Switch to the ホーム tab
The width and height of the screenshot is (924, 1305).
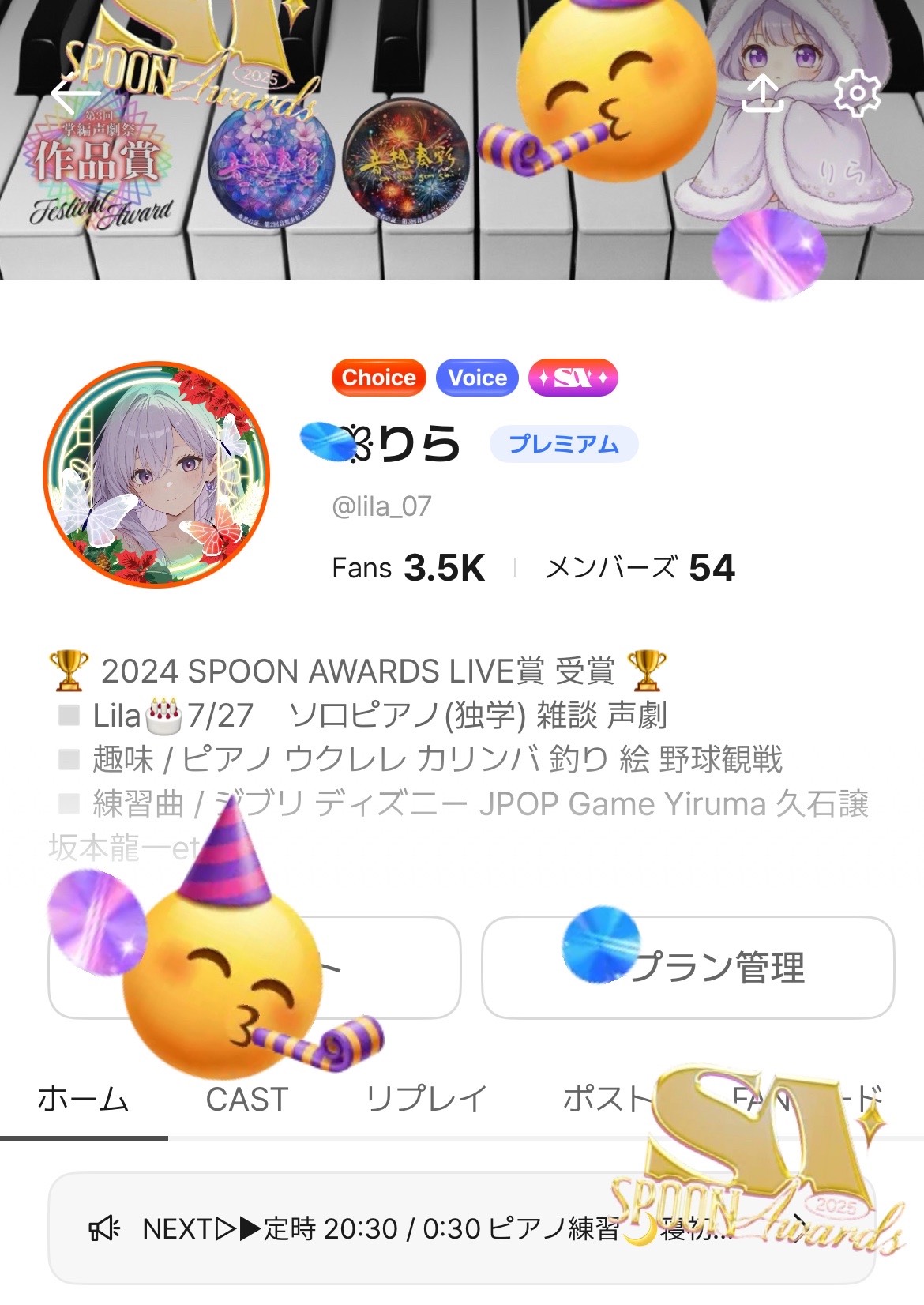point(83,1099)
